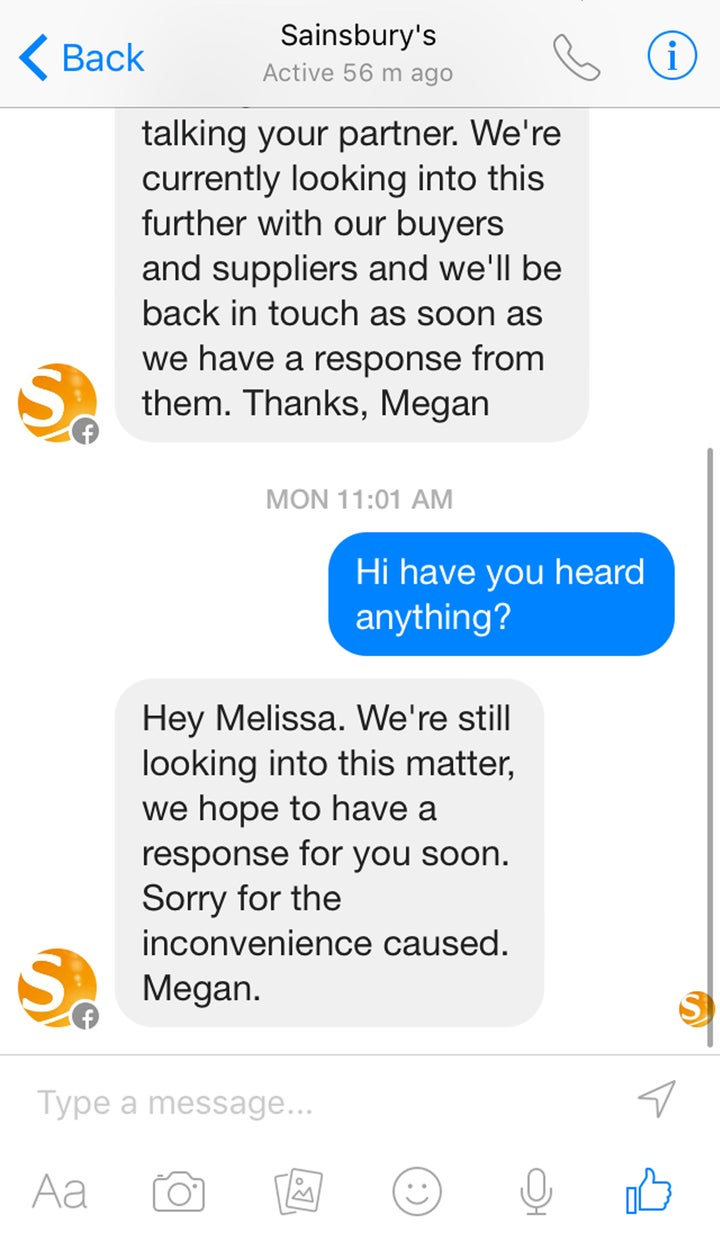Send the message with arrow icon
Viewport: 720px width, 1241px height.
657,1099
